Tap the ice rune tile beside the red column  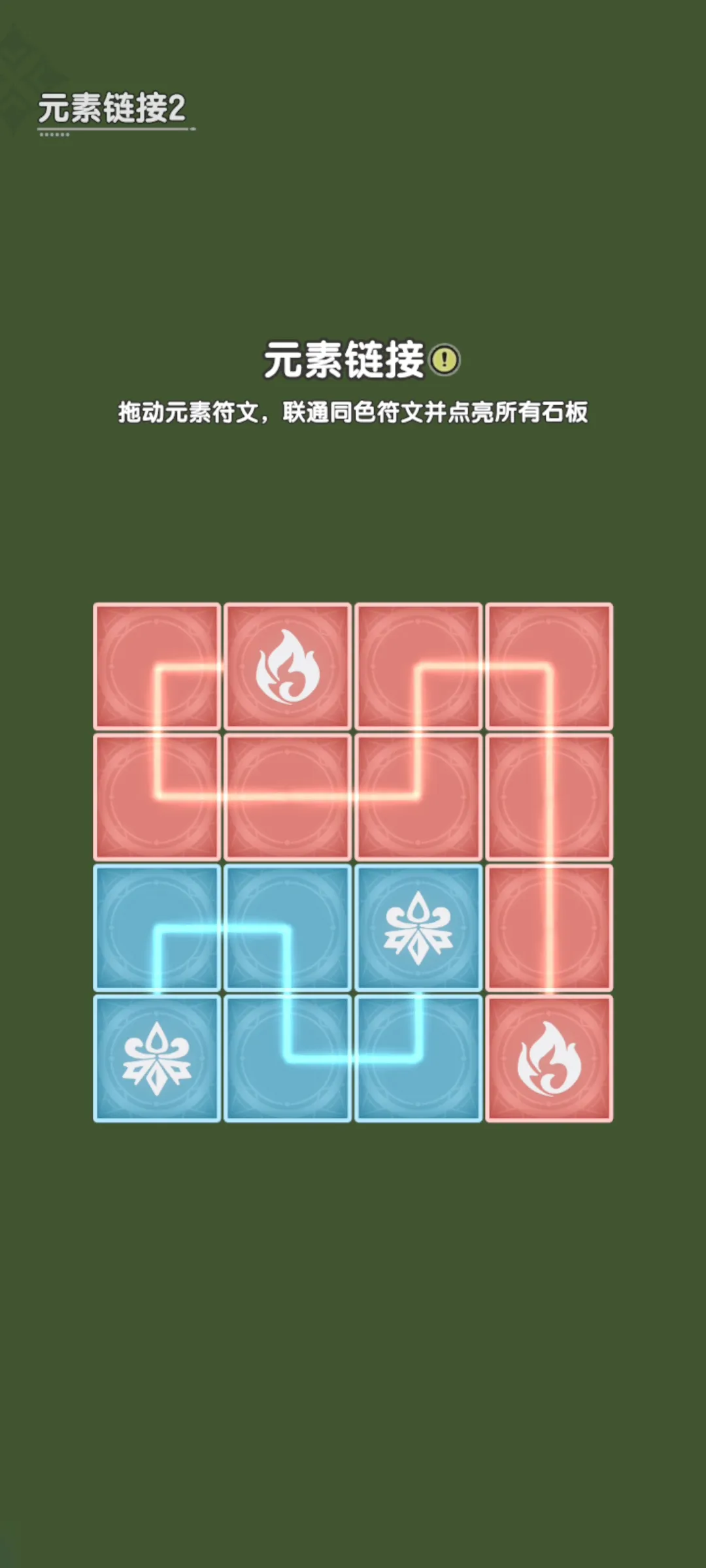click(x=418, y=928)
